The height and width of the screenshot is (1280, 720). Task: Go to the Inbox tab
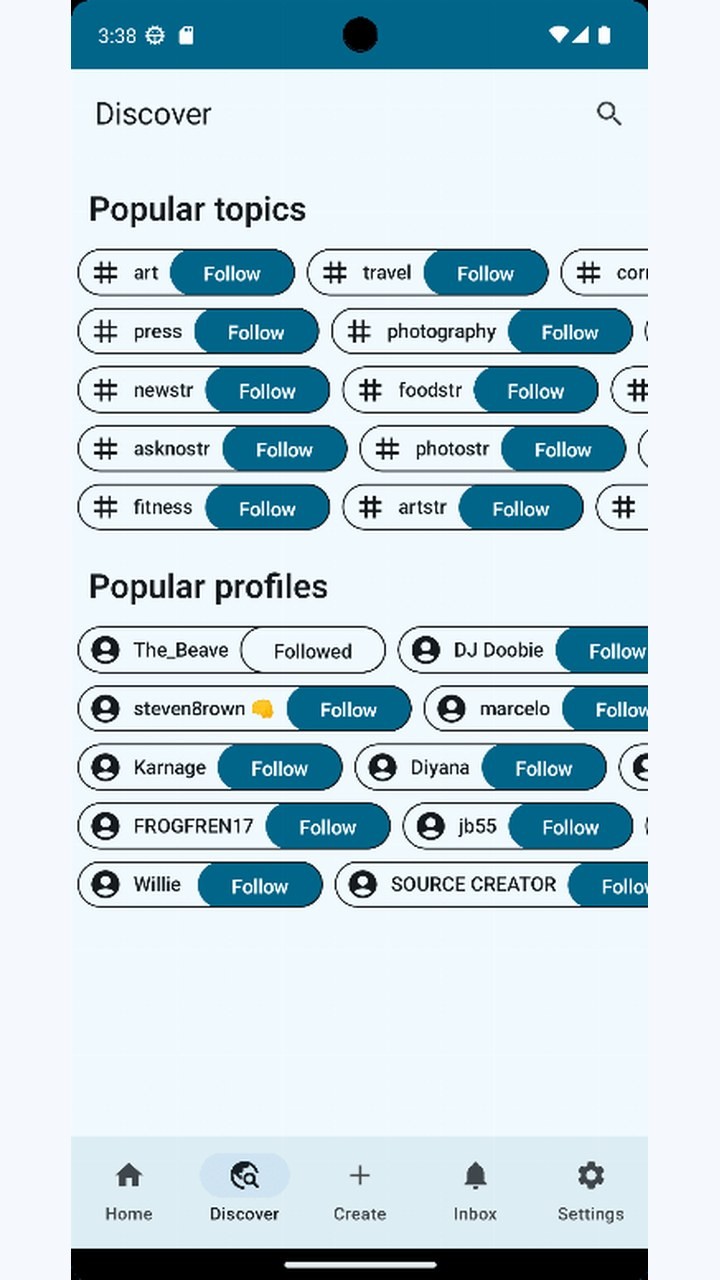click(x=475, y=1192)
